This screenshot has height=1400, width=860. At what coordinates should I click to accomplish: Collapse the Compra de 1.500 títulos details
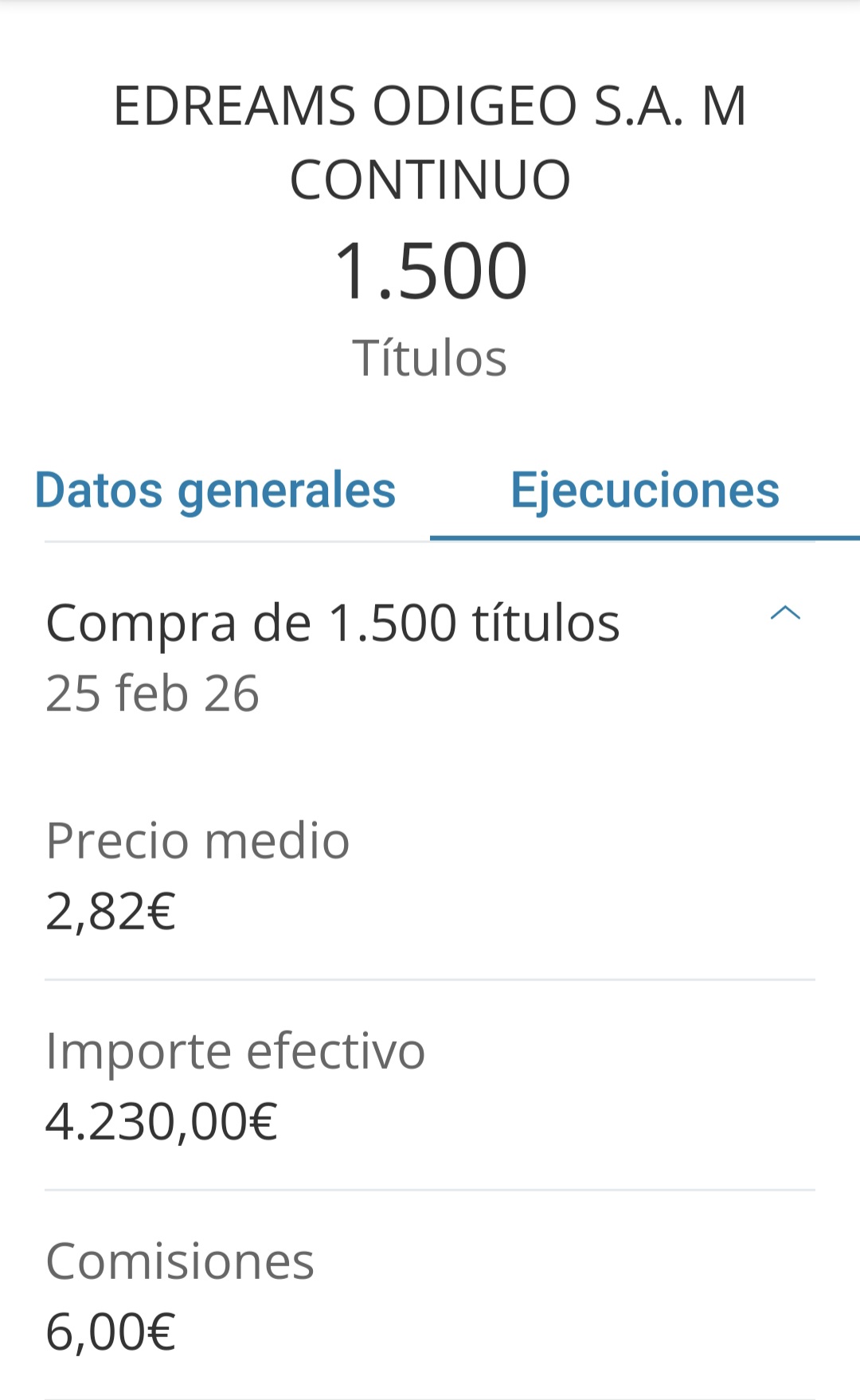point(785,613)
